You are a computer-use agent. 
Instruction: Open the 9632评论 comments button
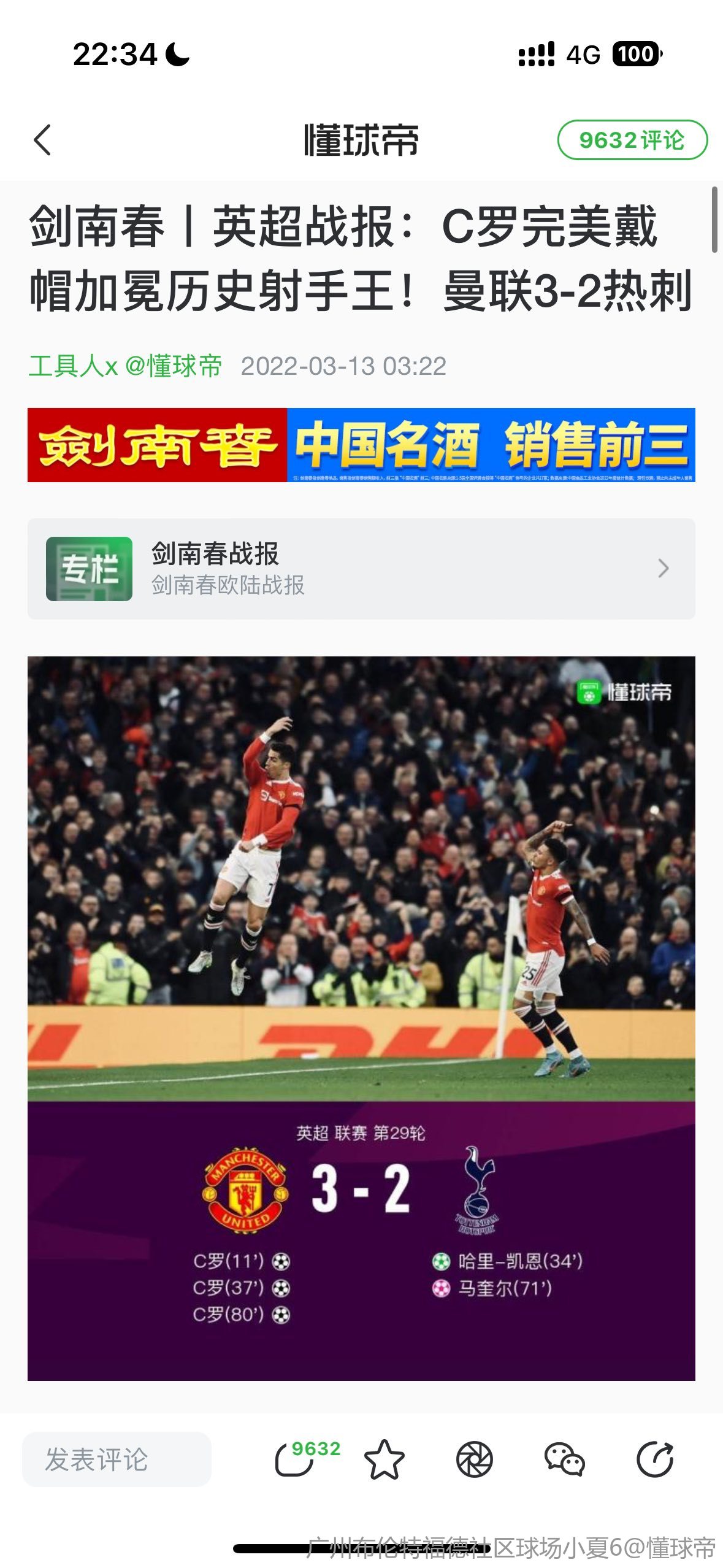tap(632, 140)
